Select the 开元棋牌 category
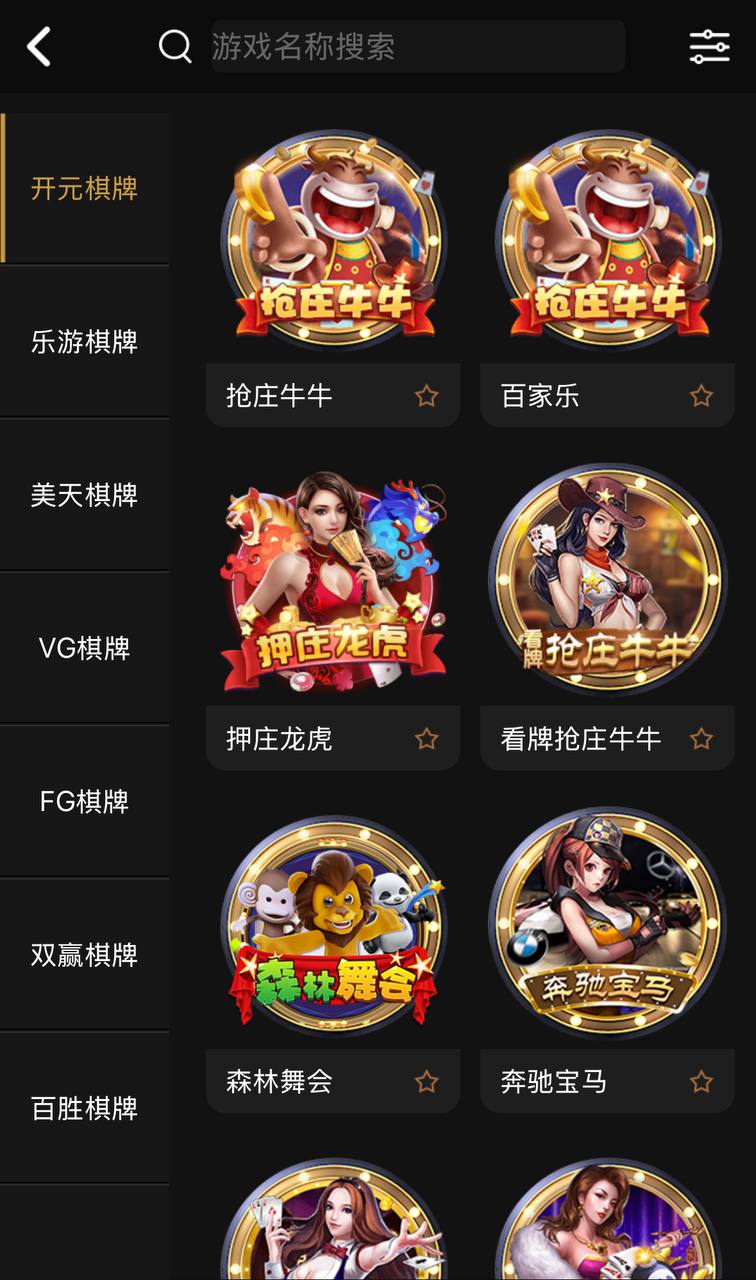Screen dimensions: 756x1280 (84, 188)
